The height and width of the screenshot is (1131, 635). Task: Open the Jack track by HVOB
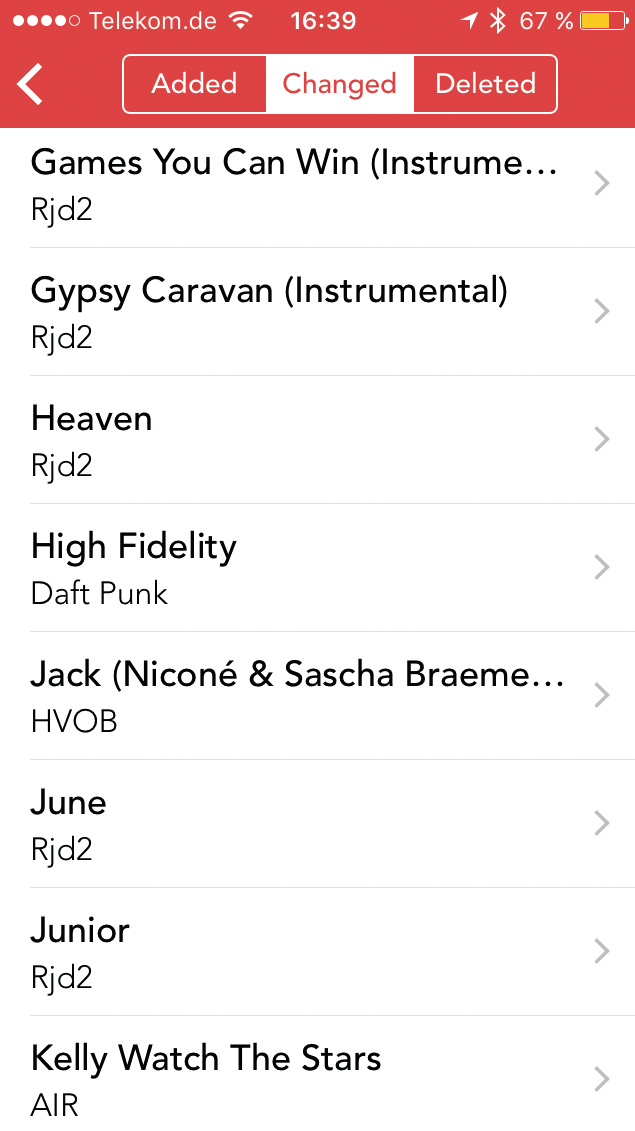pyautogui.click(x=317, y=696)
